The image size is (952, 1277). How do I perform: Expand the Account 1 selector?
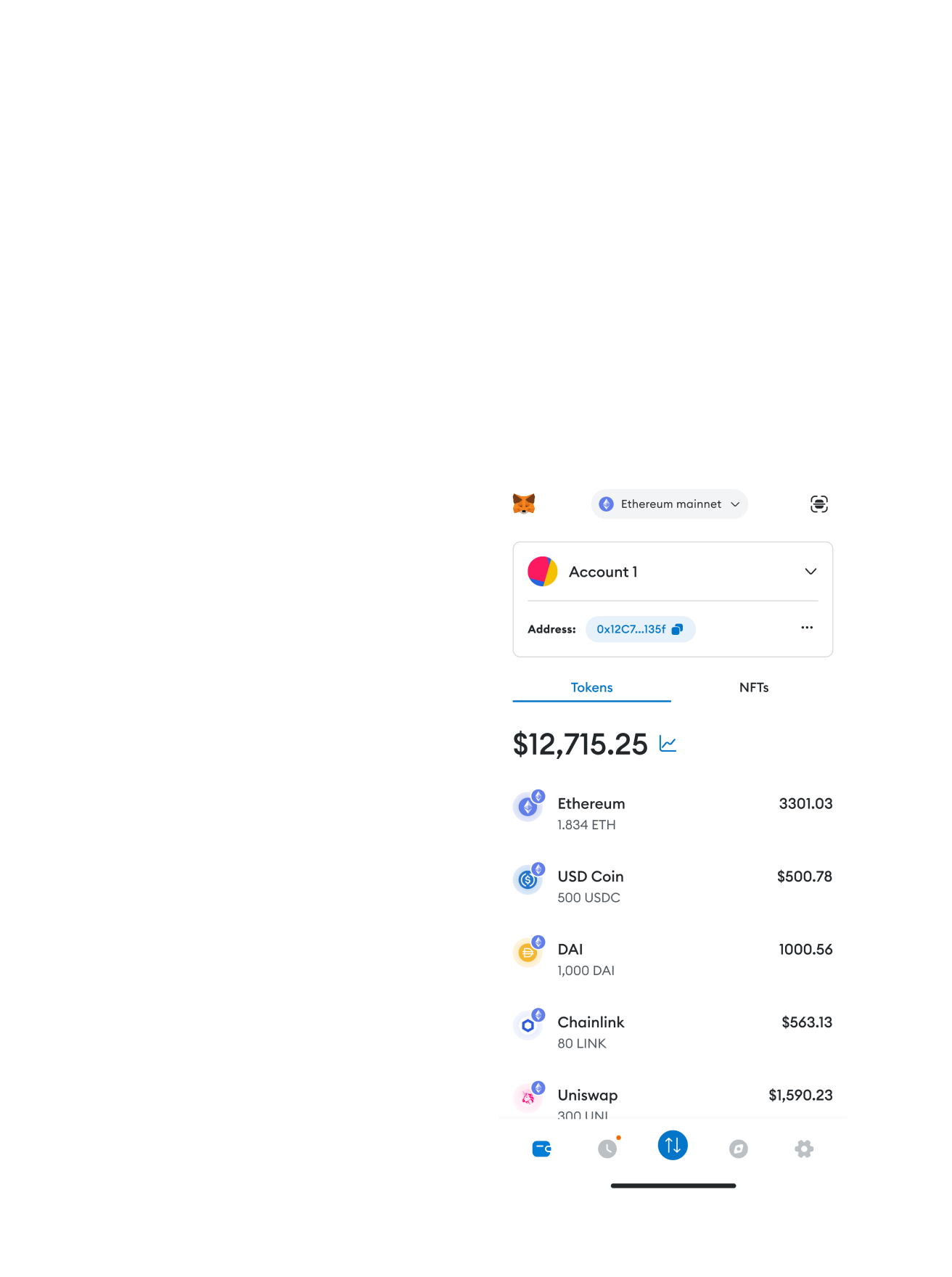click(x=810, y=572)
